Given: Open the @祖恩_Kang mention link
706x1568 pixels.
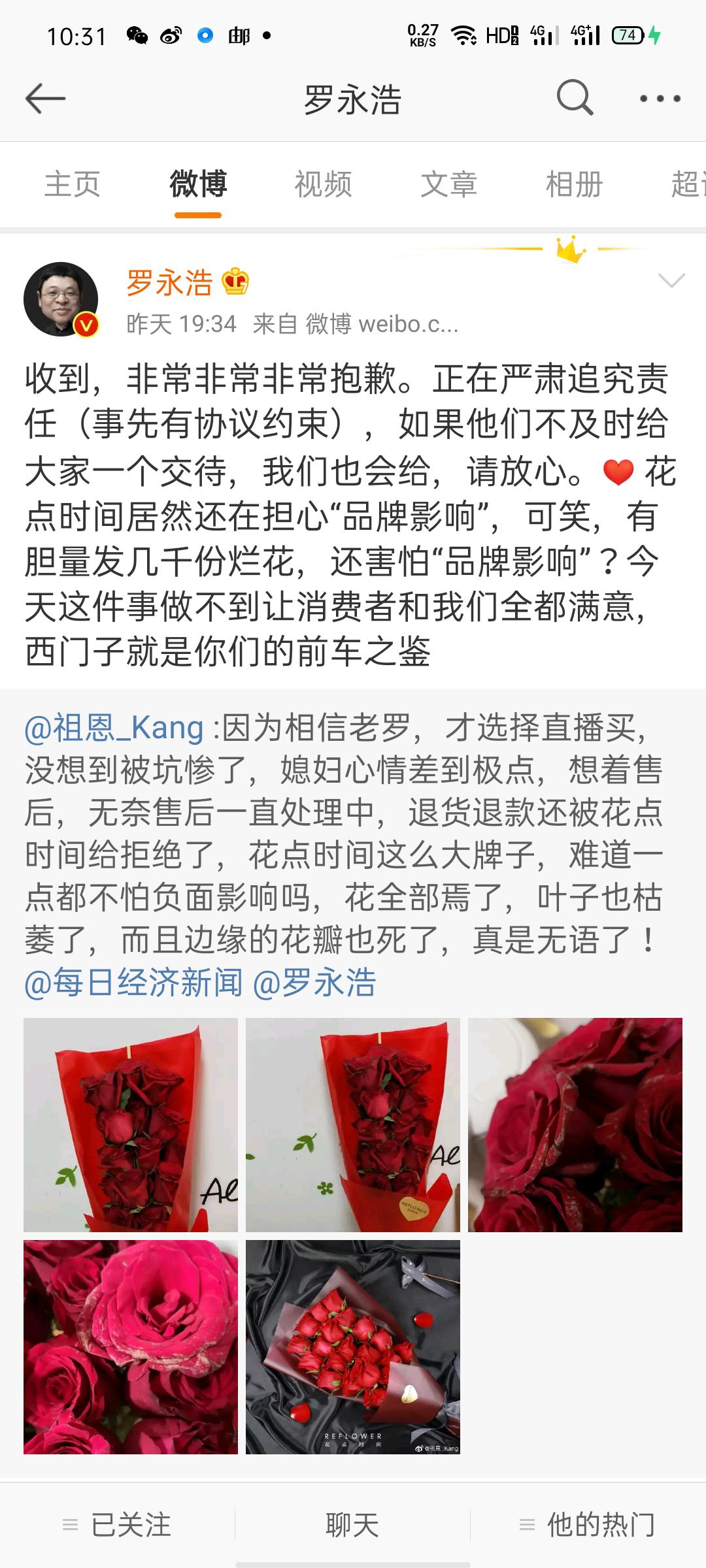Looking at the screenshot, I should pyautogui.click(x=114, y=727).
